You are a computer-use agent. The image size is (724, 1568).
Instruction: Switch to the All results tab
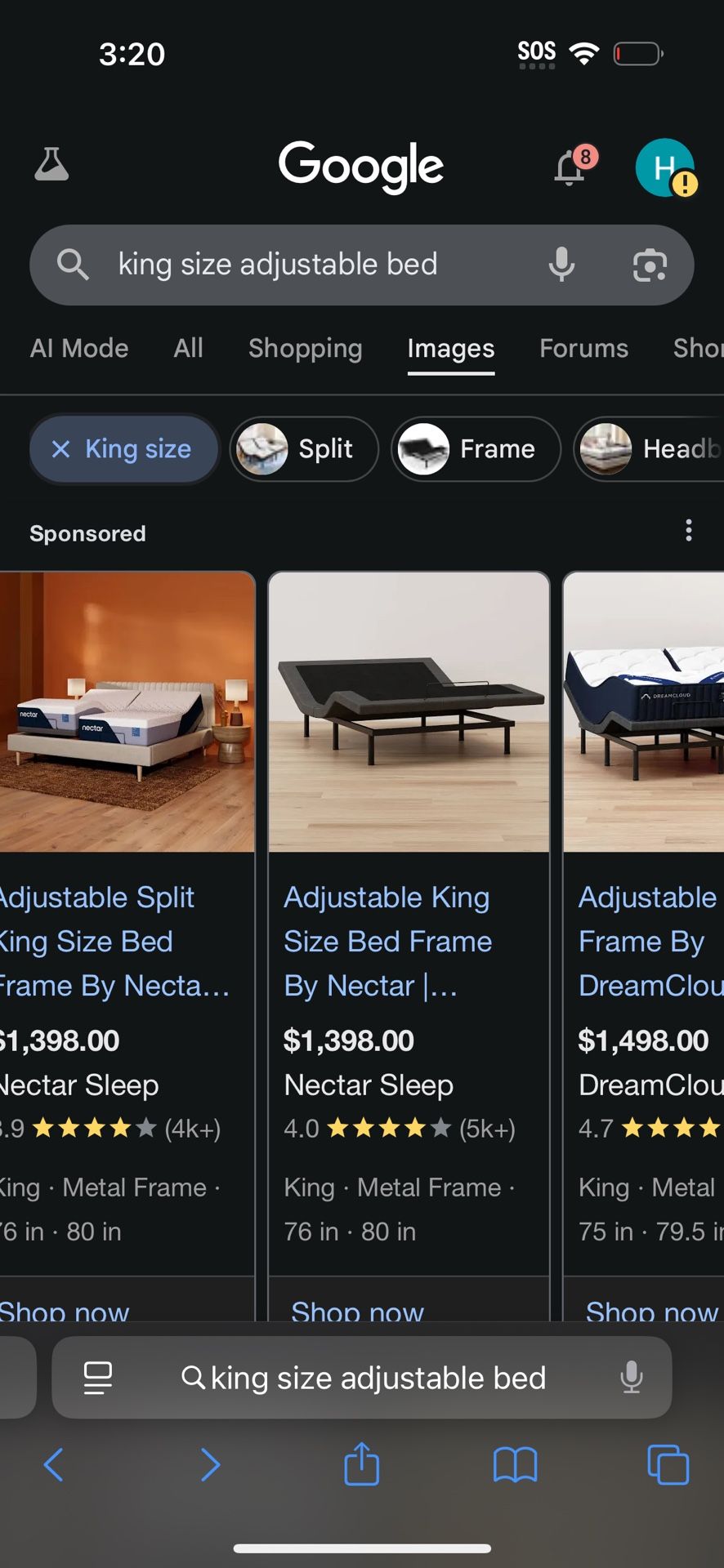(x=188, y=349)
